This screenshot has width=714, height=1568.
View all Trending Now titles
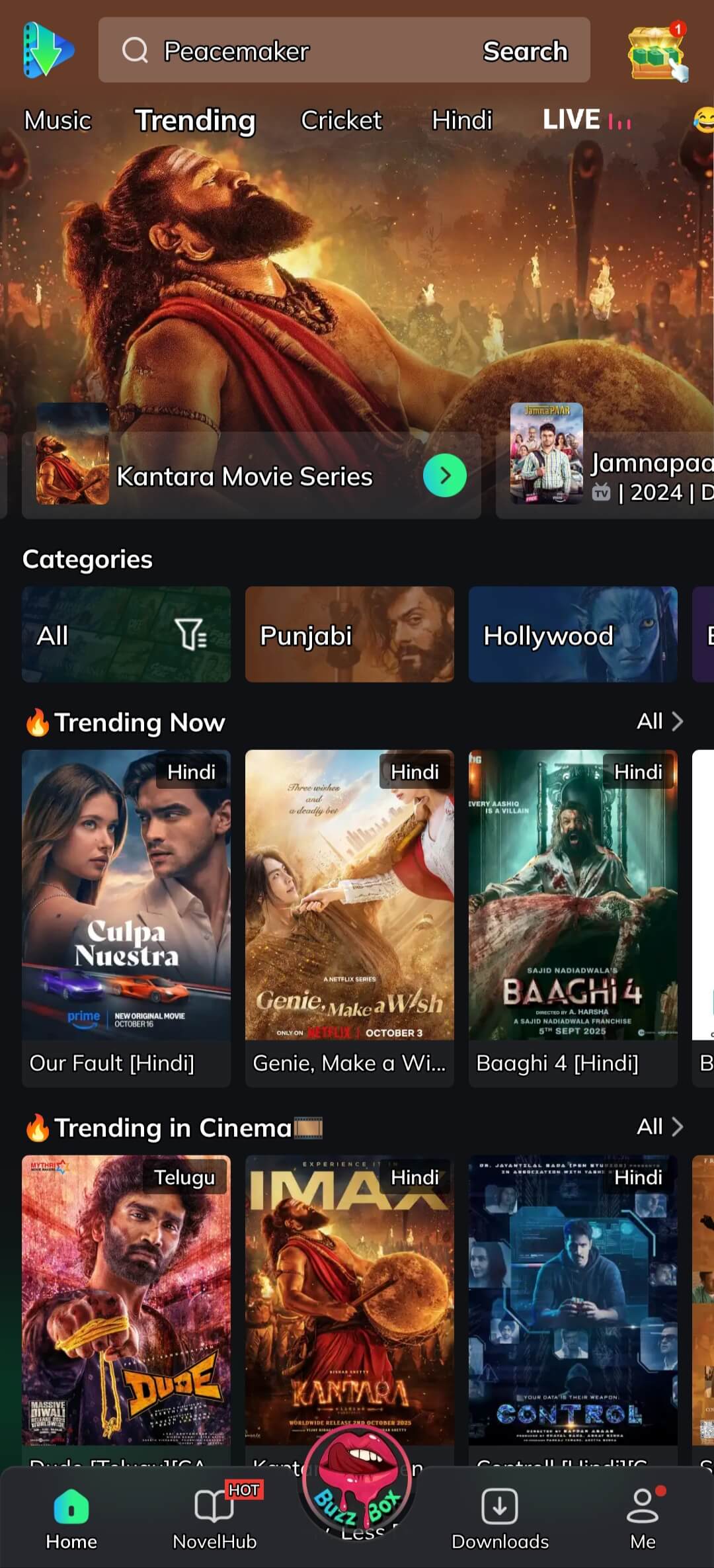pyautogui.click(x=659, y=722)
